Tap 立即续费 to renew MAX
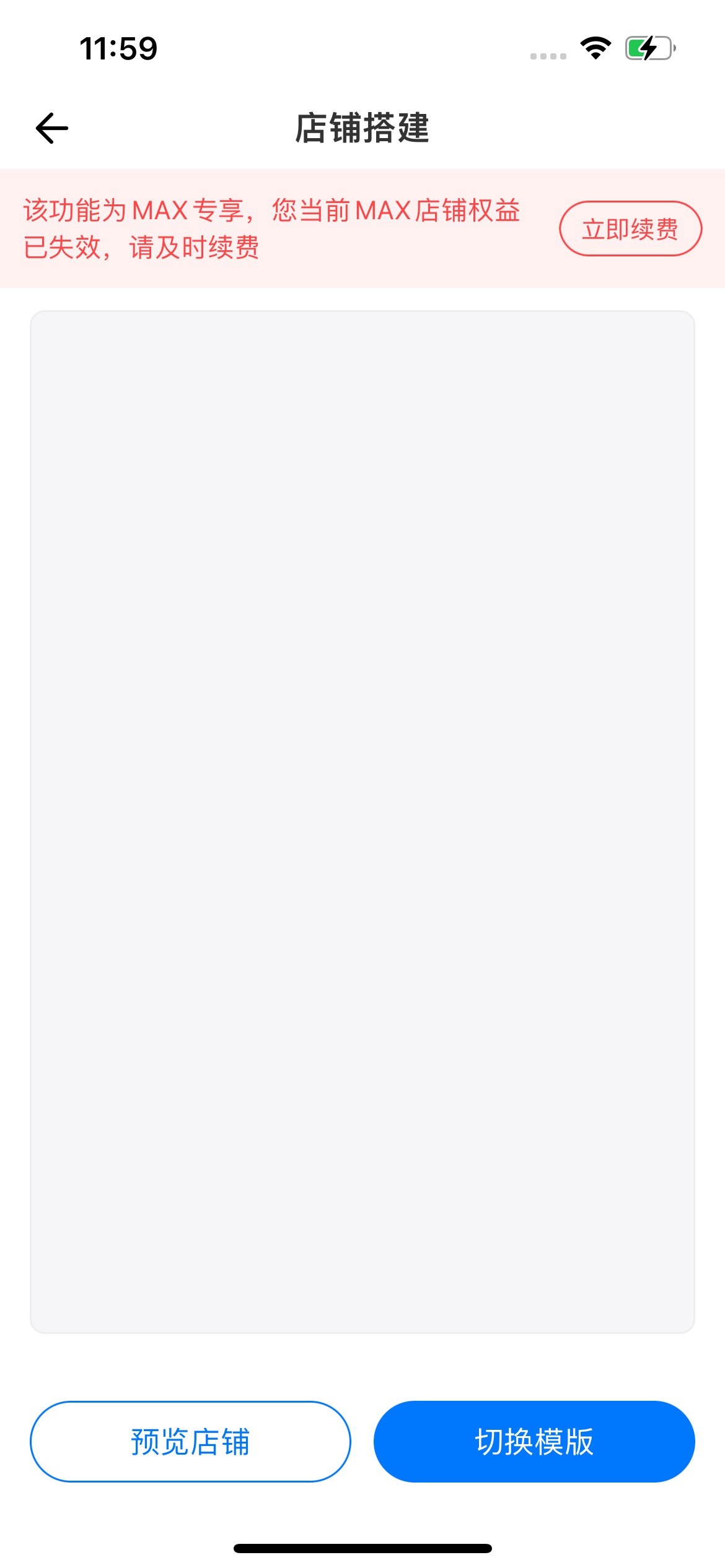 630,229
